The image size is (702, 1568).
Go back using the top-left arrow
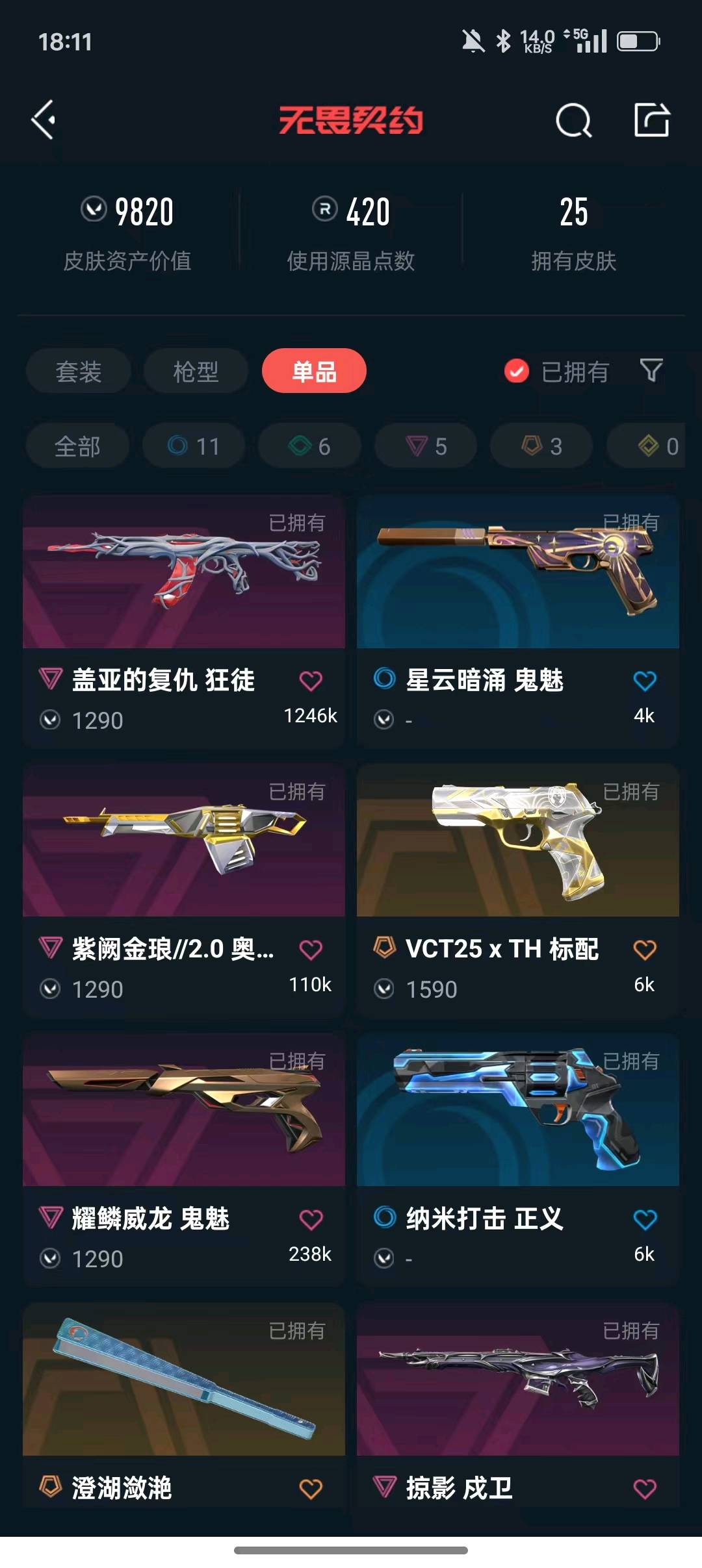click(44, 120)
